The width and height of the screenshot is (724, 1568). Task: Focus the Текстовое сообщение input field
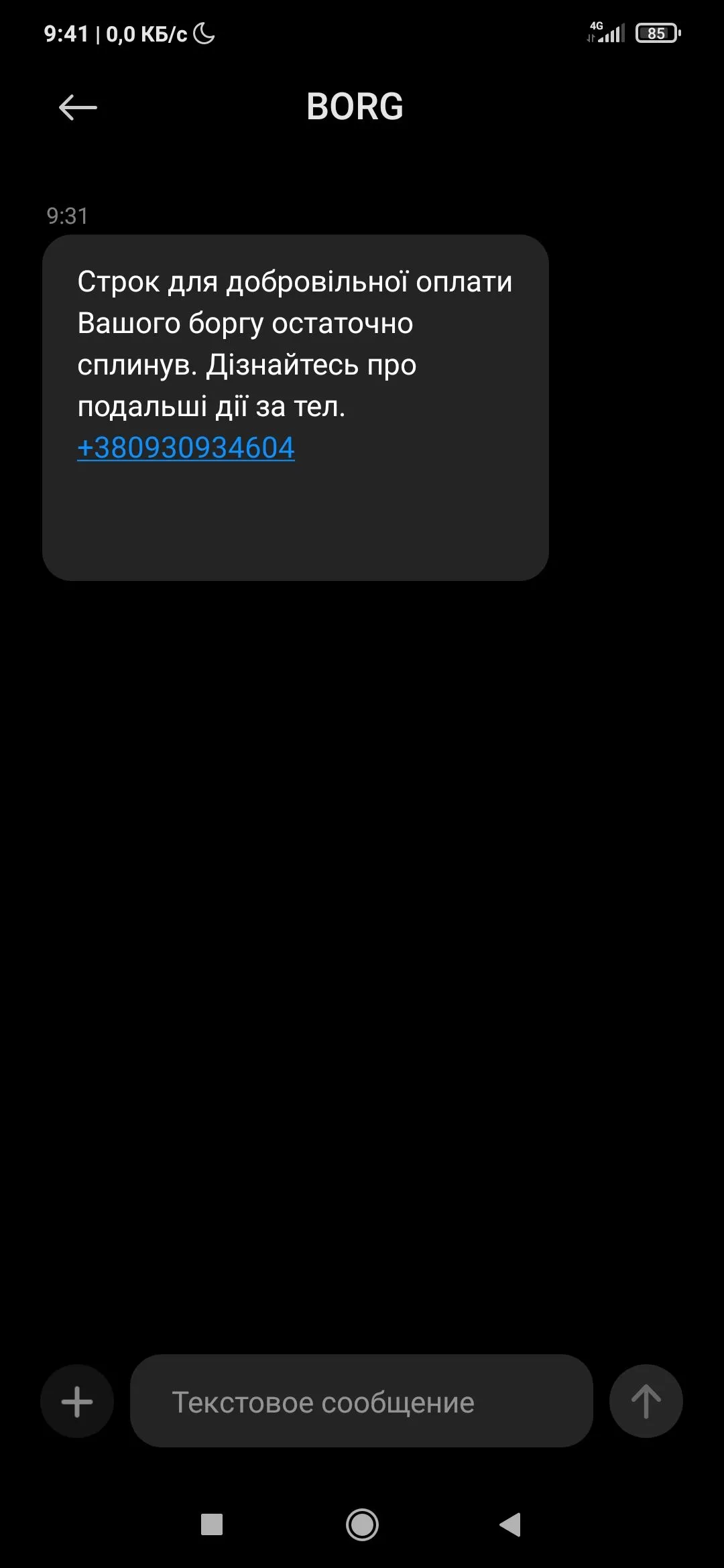[361, 1402]
